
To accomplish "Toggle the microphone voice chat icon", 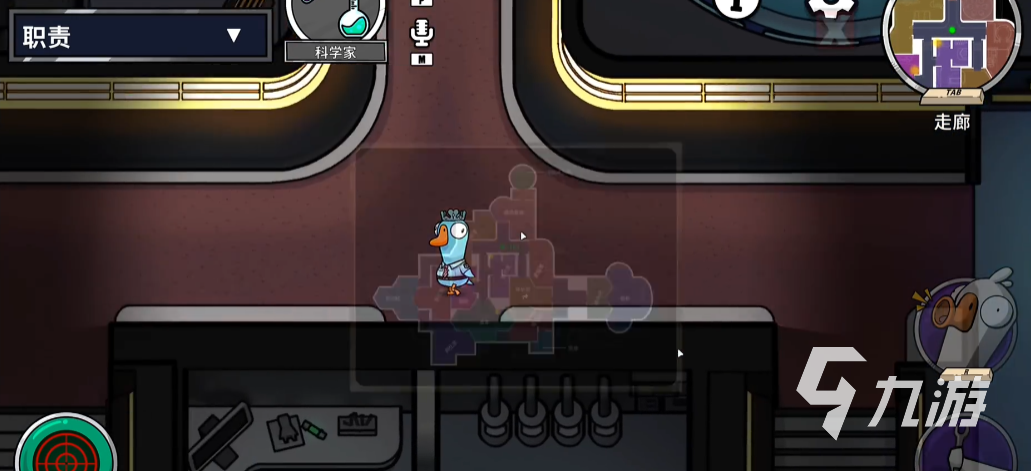I will click(422, 34).
